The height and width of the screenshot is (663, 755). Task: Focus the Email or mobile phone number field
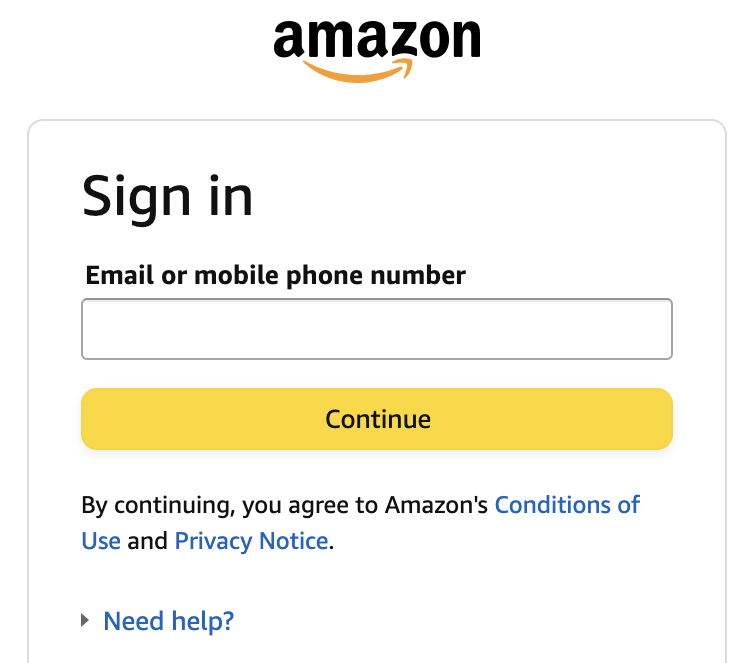point(376,329)
